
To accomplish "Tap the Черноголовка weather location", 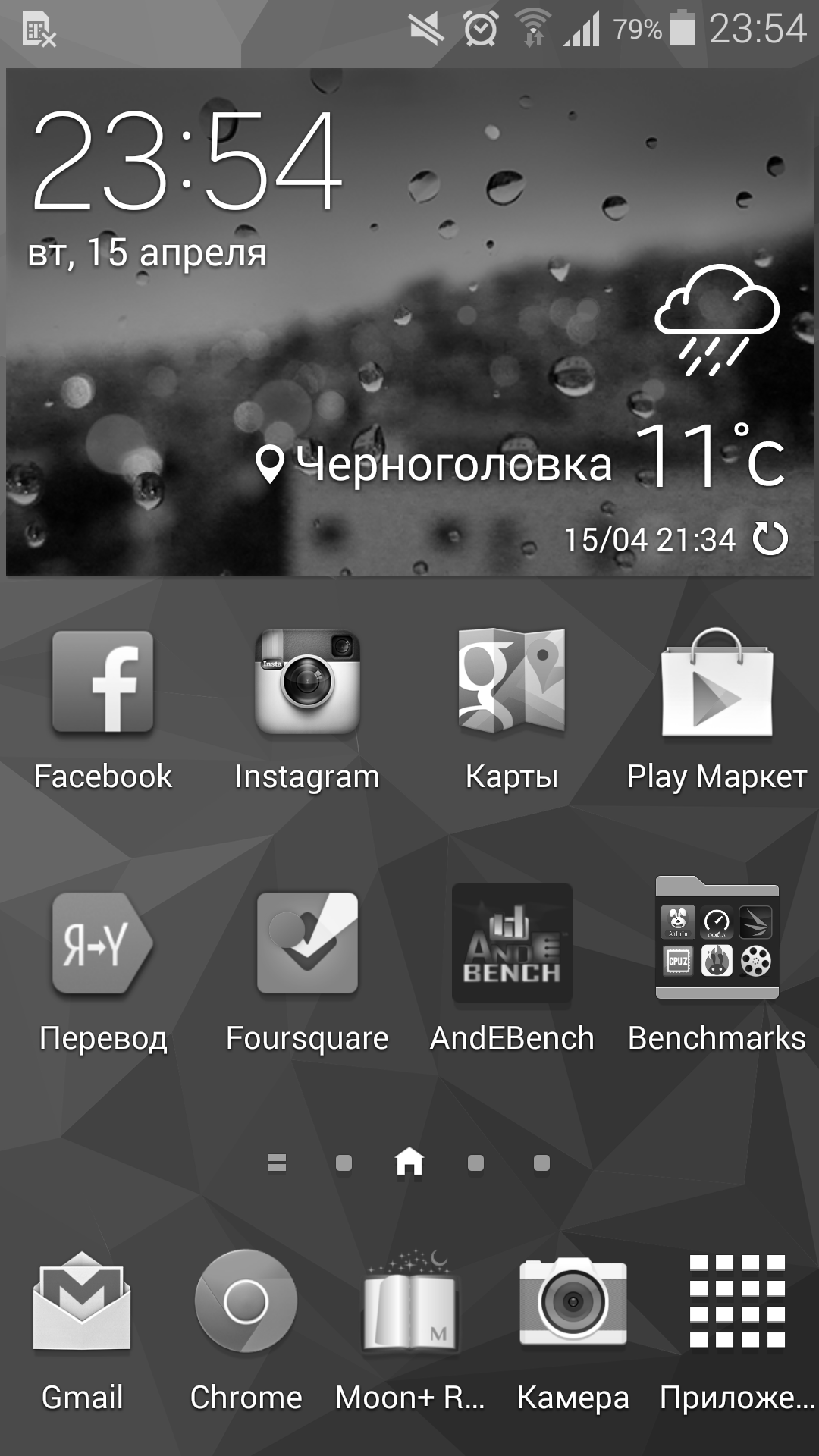I will (x=434, y=463).
